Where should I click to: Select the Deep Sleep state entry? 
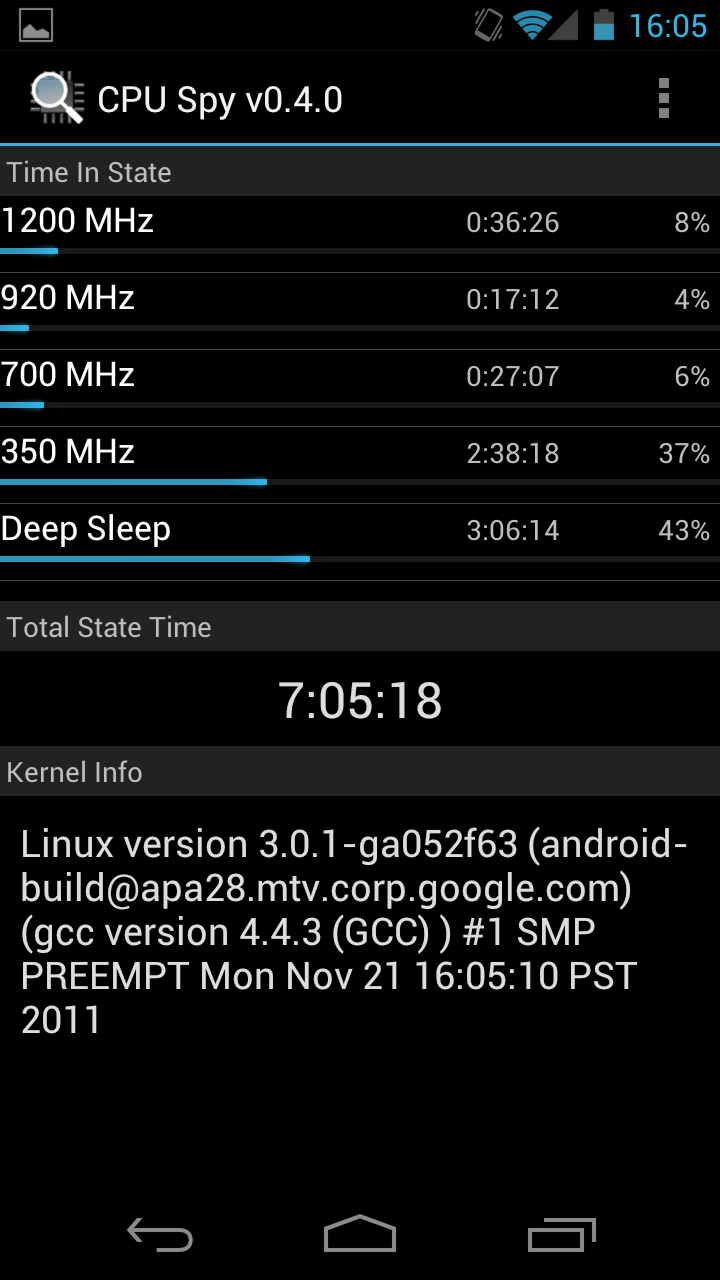pos(360,530)
